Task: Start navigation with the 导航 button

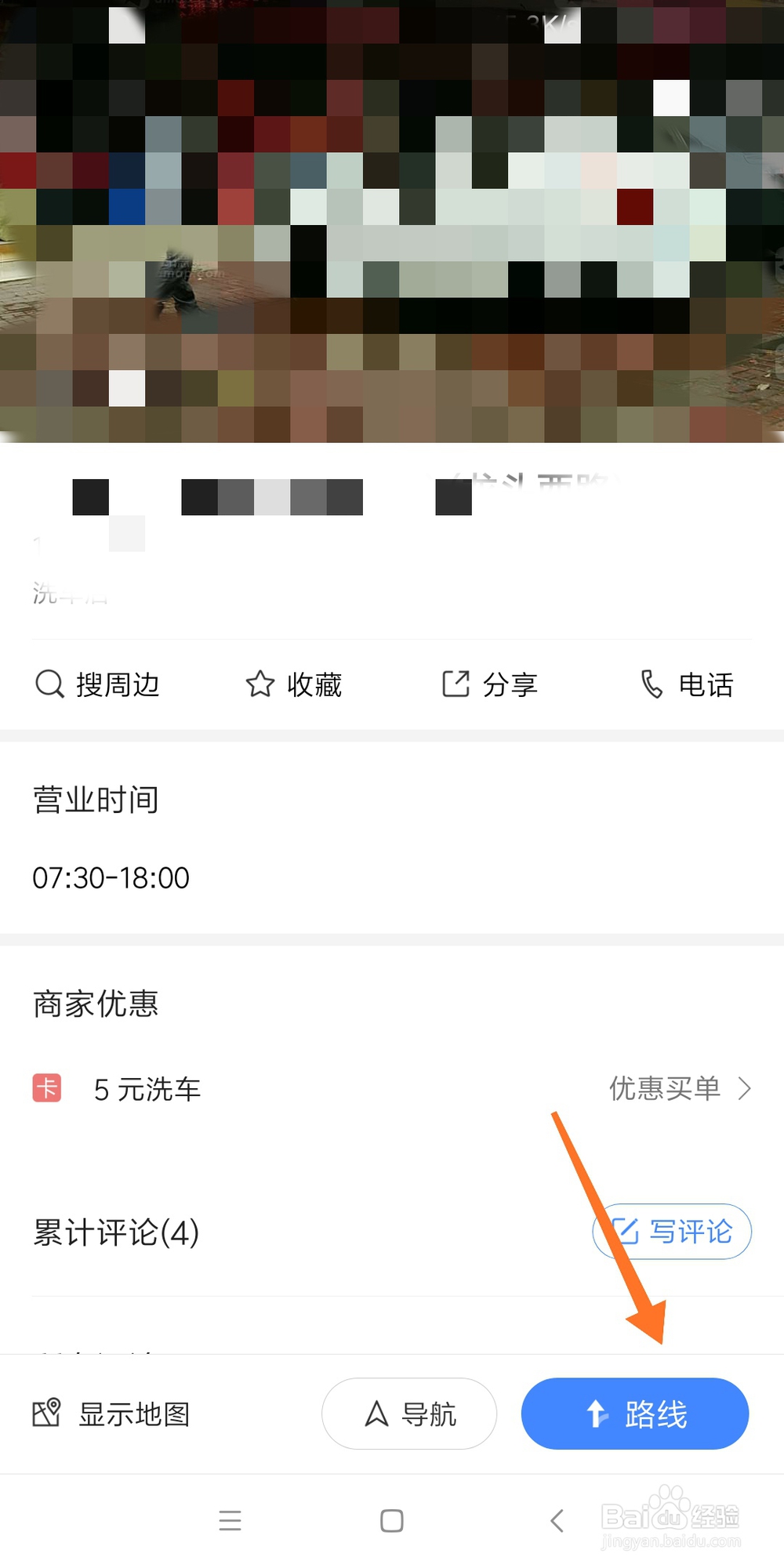Action: click(x=408, y=1414)
